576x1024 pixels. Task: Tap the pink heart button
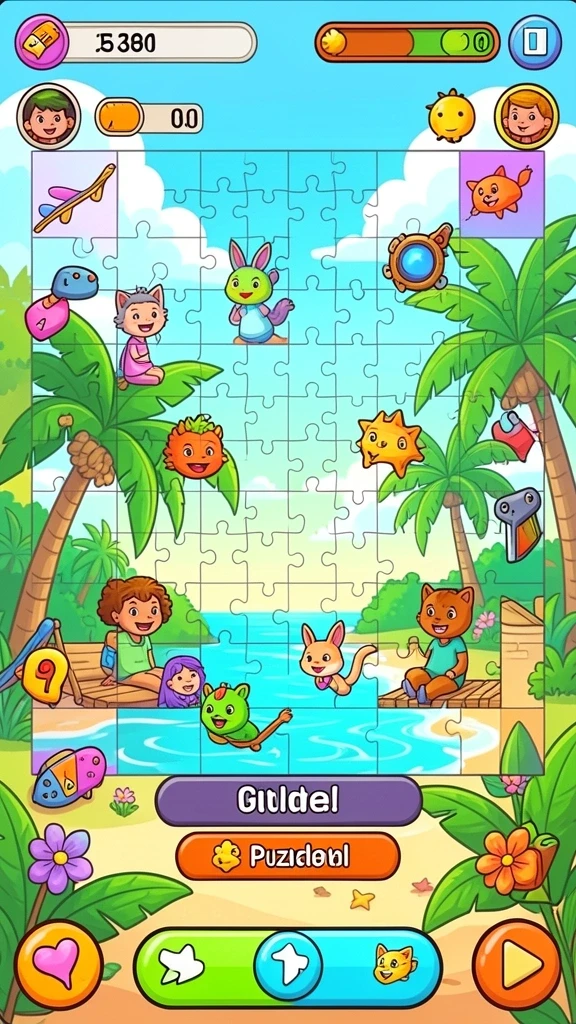point(59,965)
